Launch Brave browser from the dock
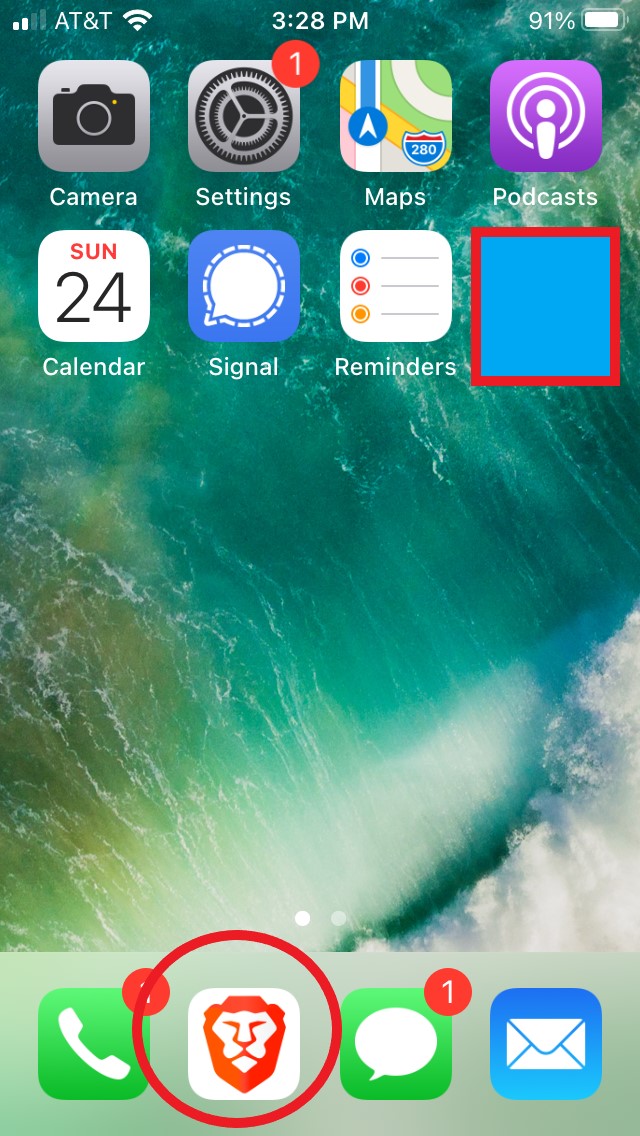 click(x=243, y=1043)
